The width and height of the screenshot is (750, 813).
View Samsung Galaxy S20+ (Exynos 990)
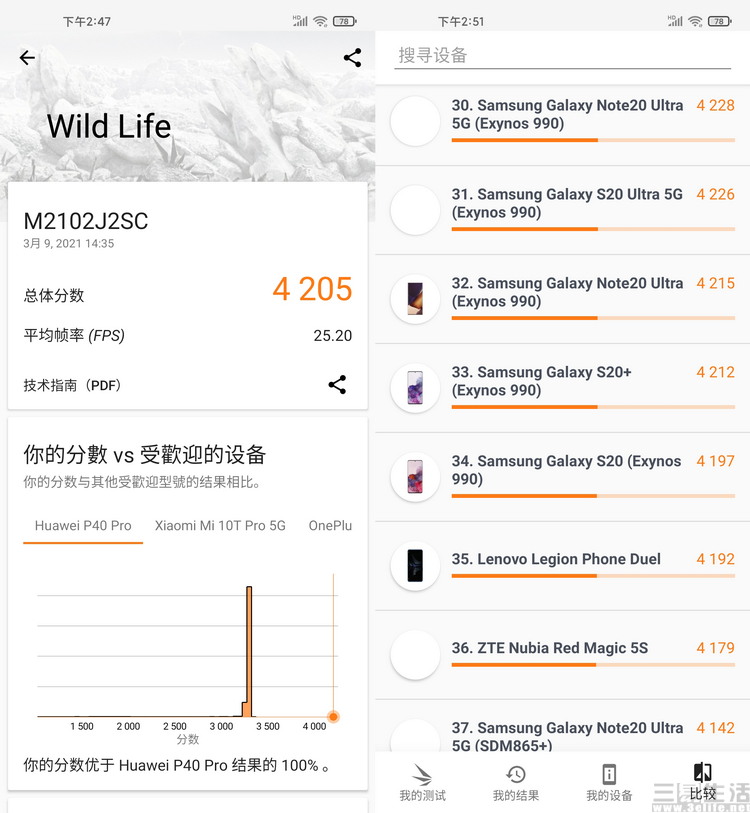click(566, 382)
